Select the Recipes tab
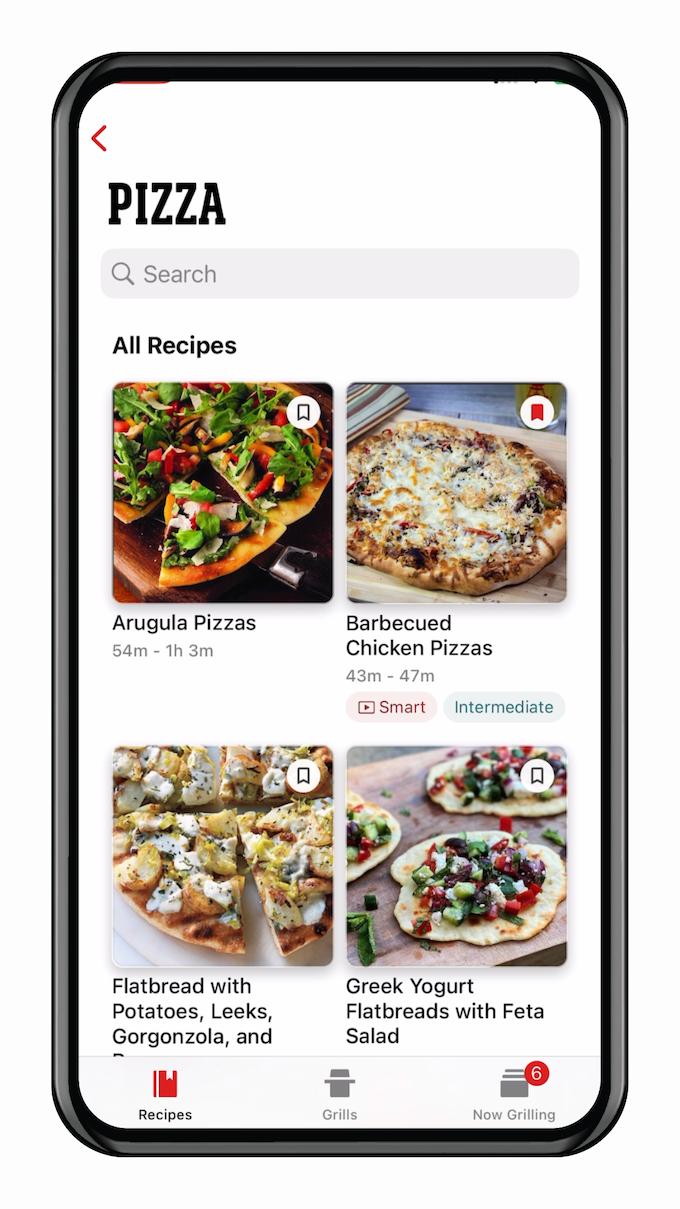 click(165, 1094)
